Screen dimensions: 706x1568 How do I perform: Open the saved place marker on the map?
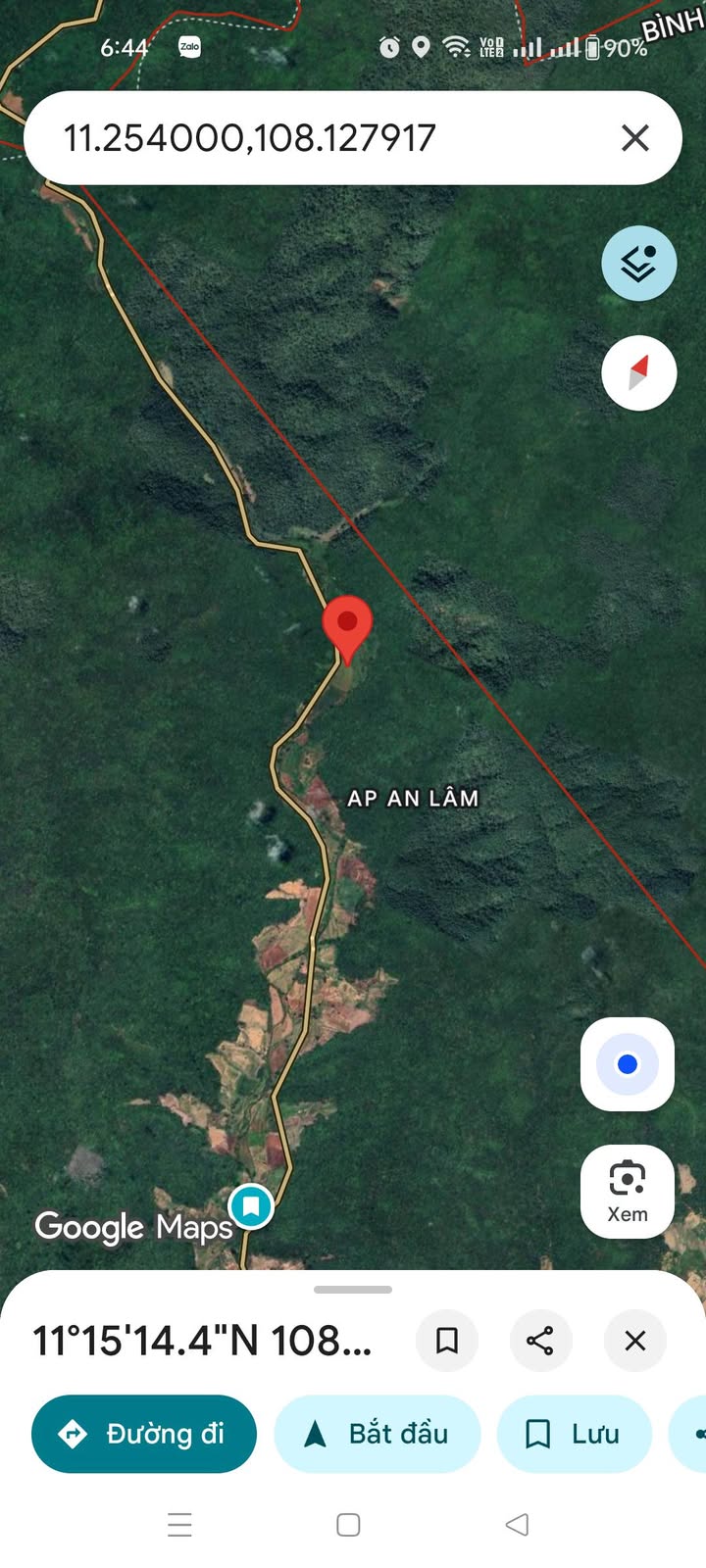click(251, 1205)
